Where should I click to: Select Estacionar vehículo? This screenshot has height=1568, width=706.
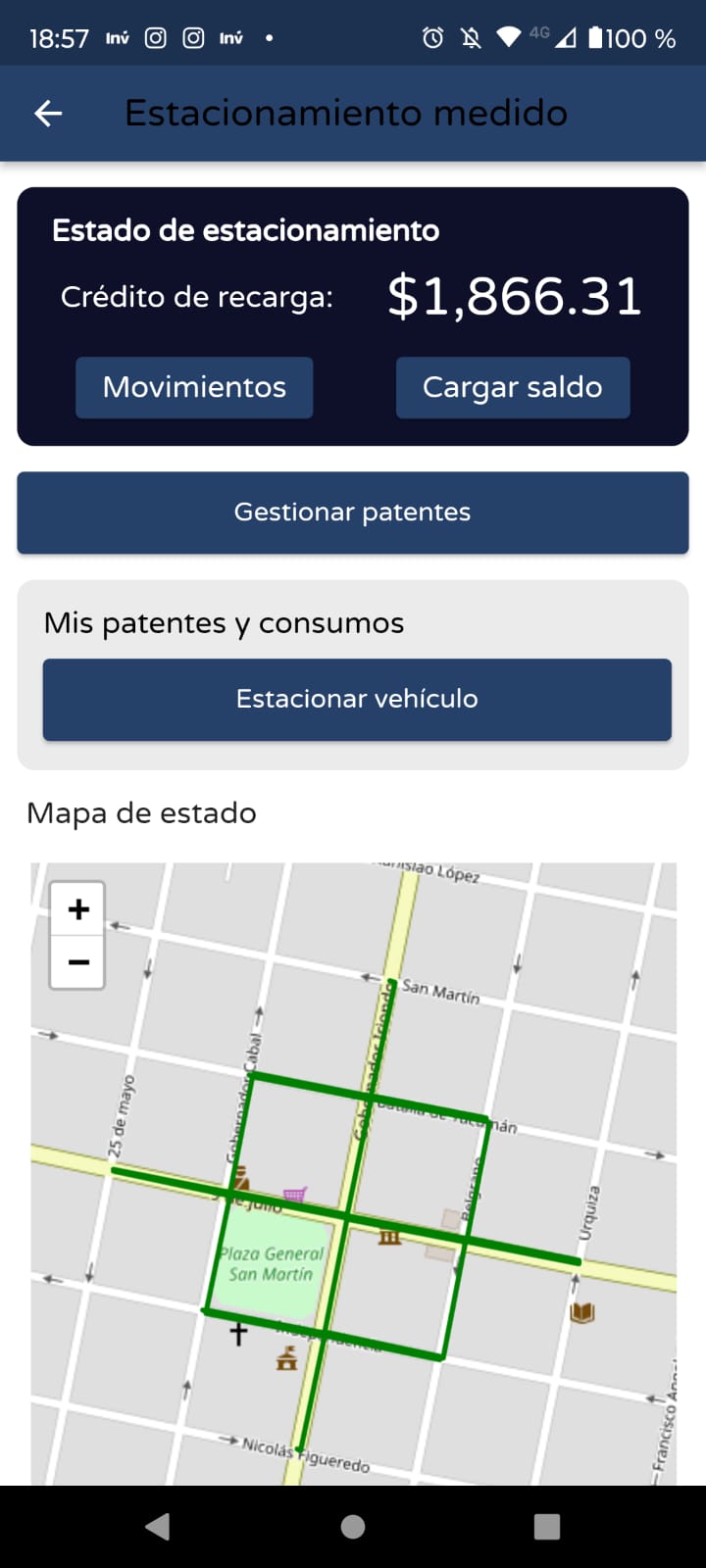click(356, 699)
